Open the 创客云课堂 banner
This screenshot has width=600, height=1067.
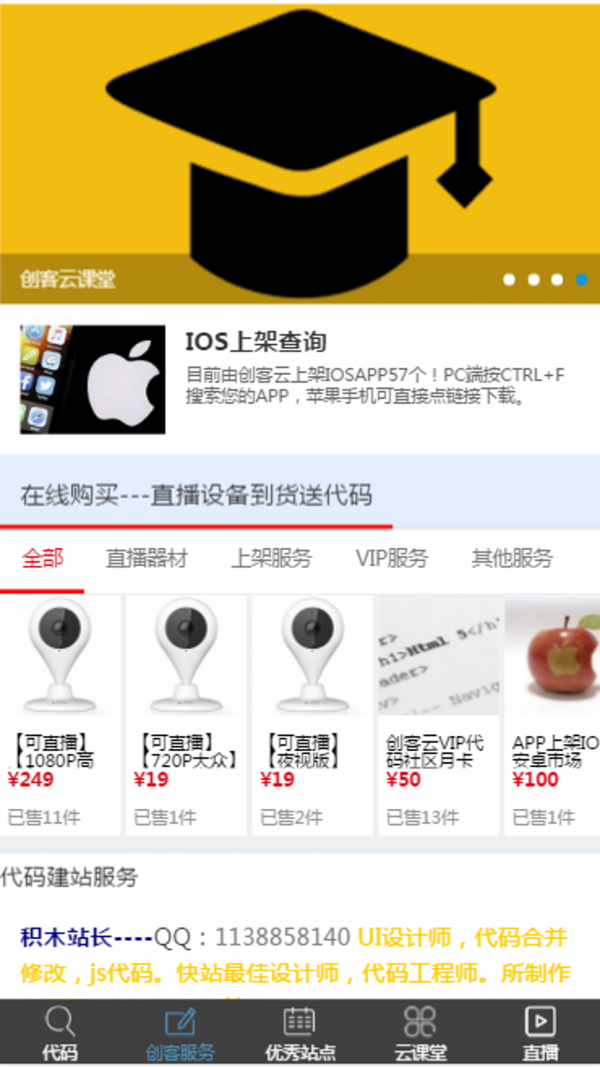(300, 150)
